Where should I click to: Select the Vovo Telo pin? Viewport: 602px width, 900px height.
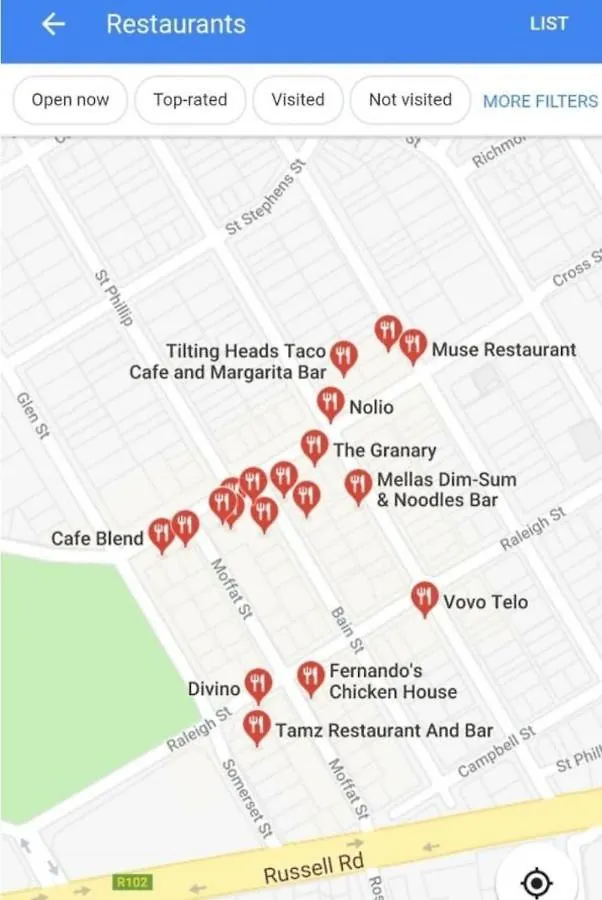425,598
